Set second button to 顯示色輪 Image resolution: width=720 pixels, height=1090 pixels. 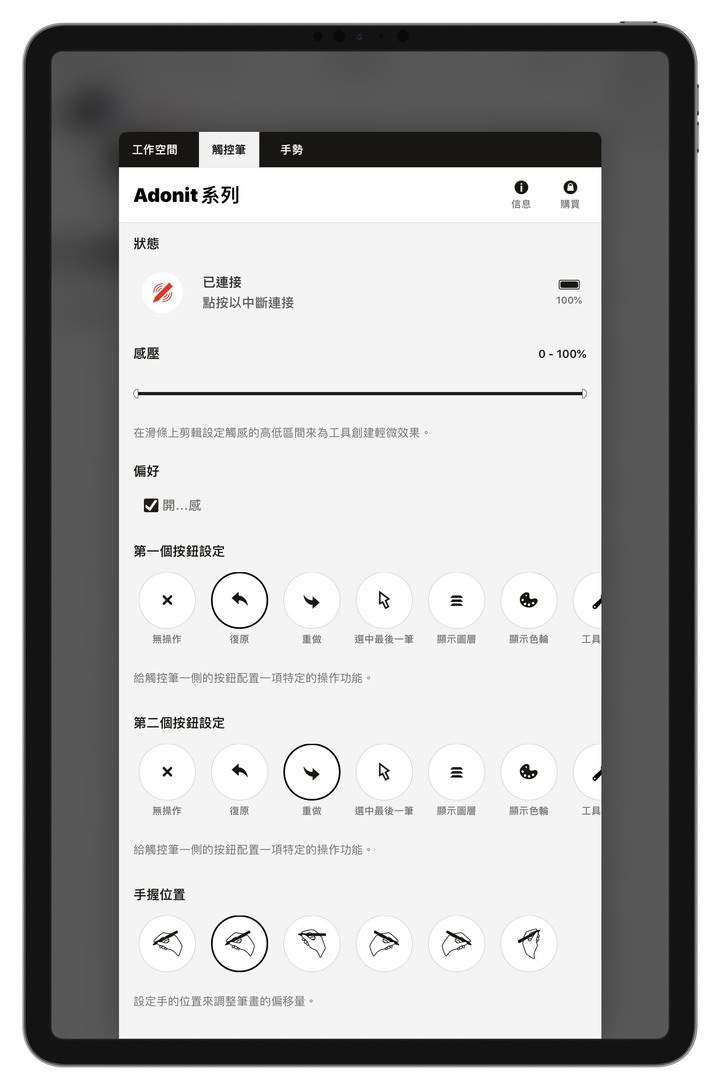(529, 772)
